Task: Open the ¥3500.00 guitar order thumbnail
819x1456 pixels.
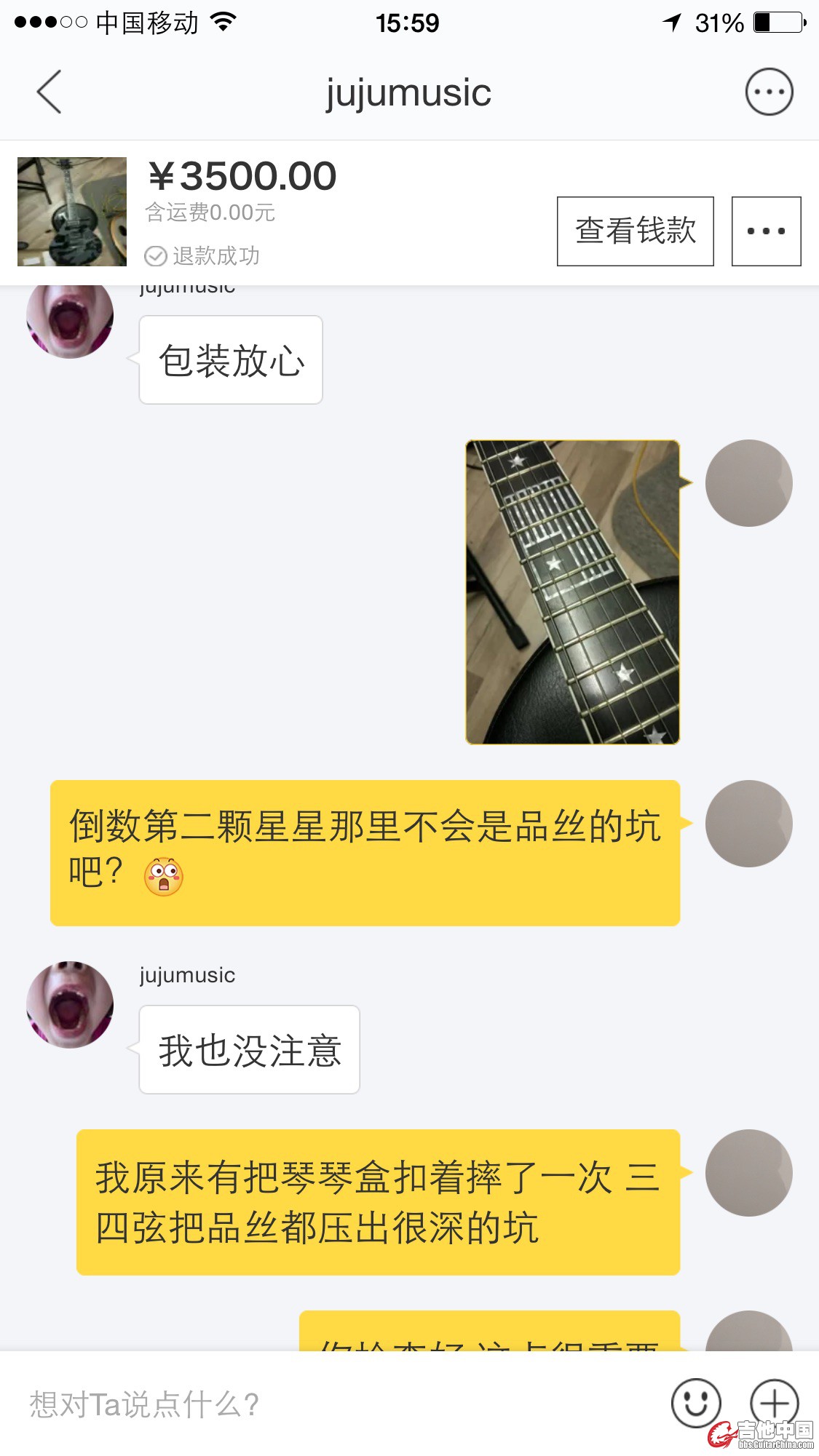Action: pyautogui.click(x=72, y=212)
